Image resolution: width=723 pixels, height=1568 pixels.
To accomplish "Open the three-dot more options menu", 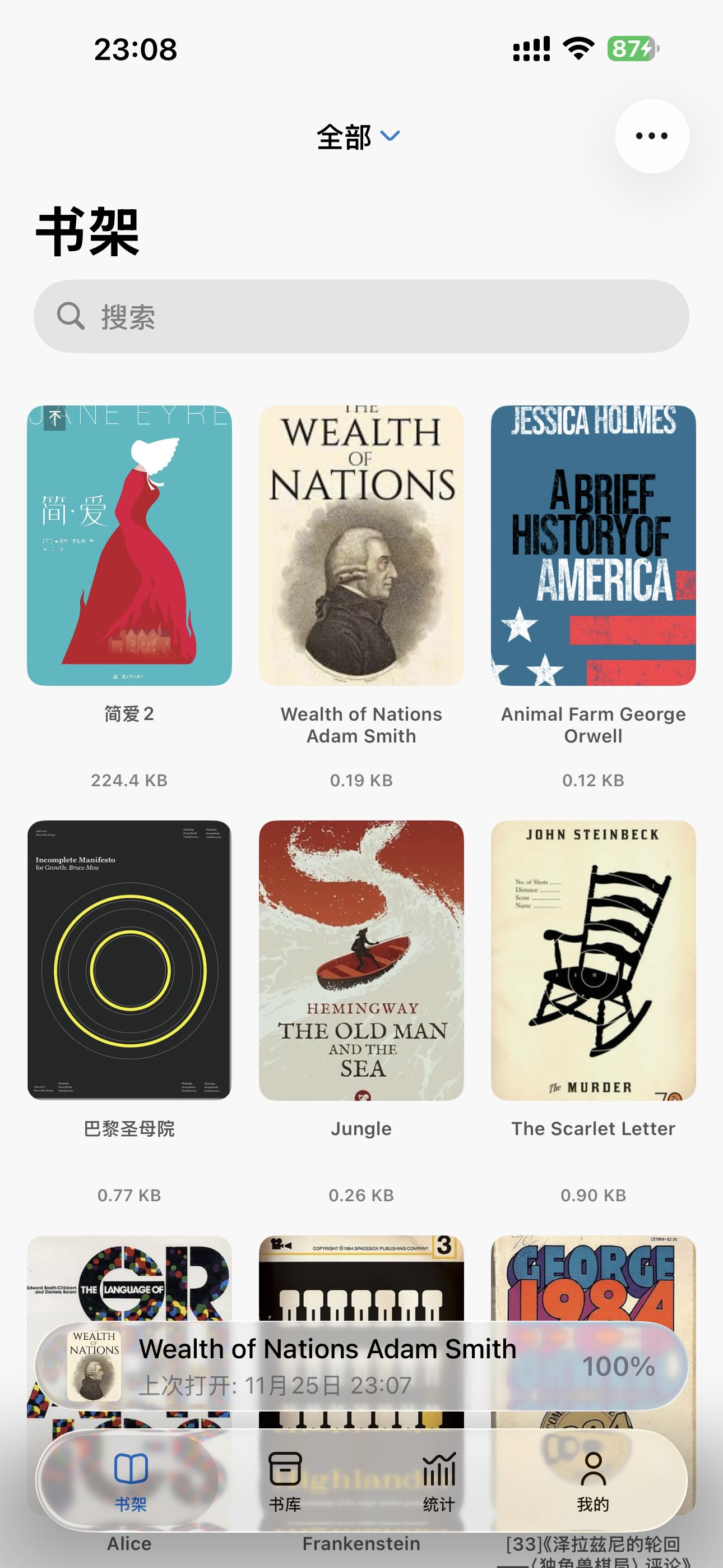I will [651, 136].
